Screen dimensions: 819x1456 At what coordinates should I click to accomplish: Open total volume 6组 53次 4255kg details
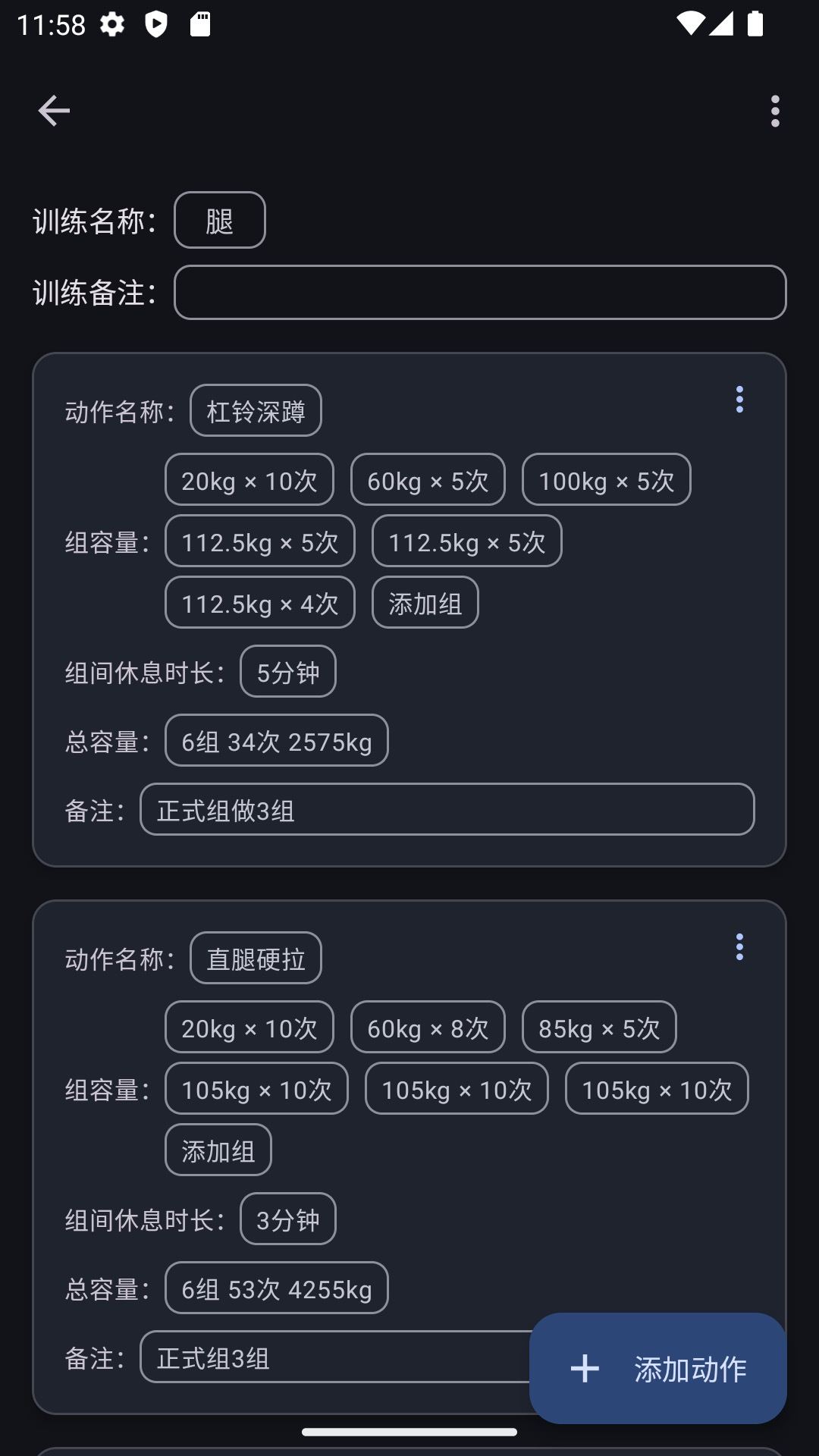tap(276, 1288)
